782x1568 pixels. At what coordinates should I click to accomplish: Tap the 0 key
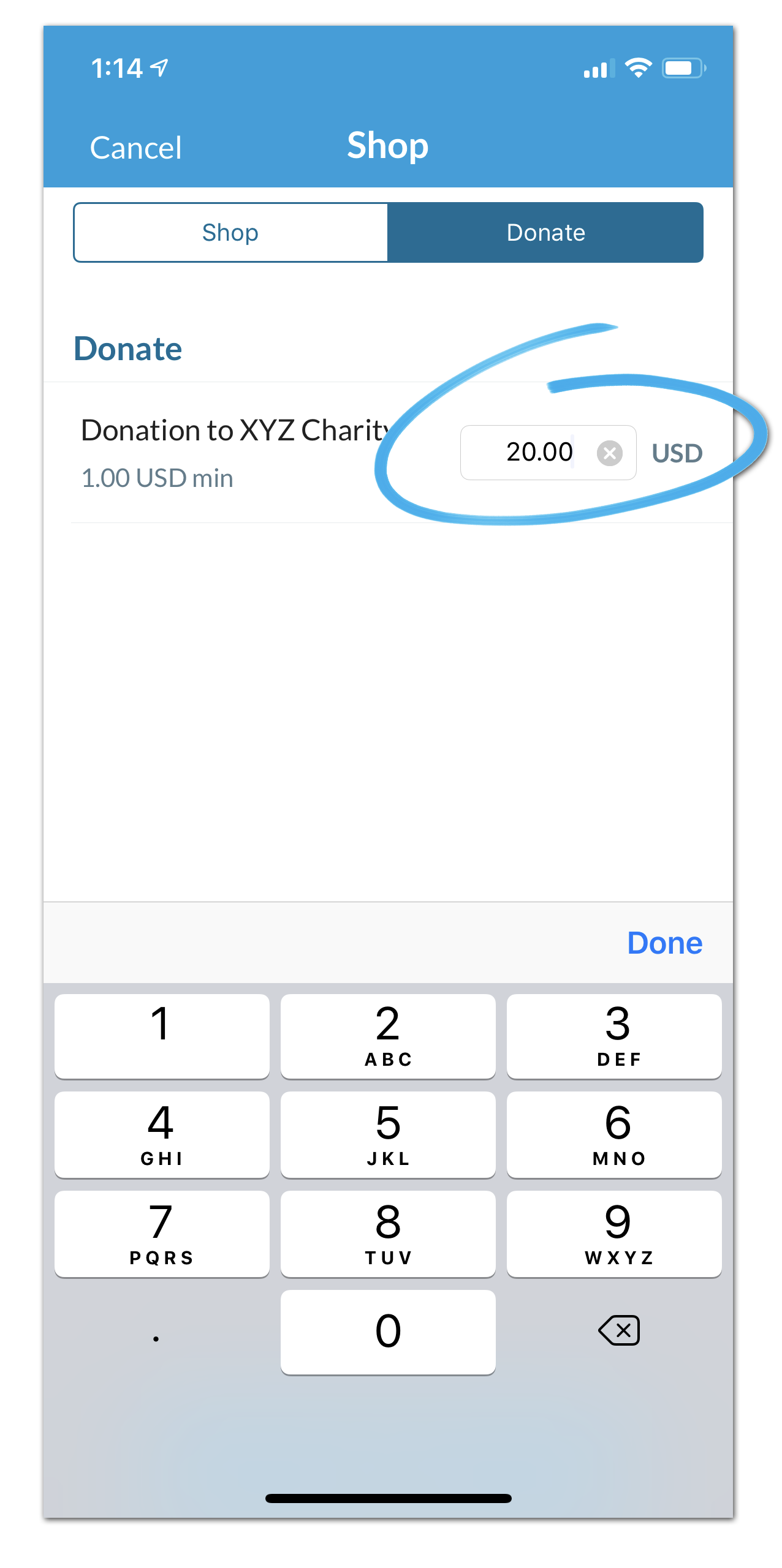click(388, 1332)
